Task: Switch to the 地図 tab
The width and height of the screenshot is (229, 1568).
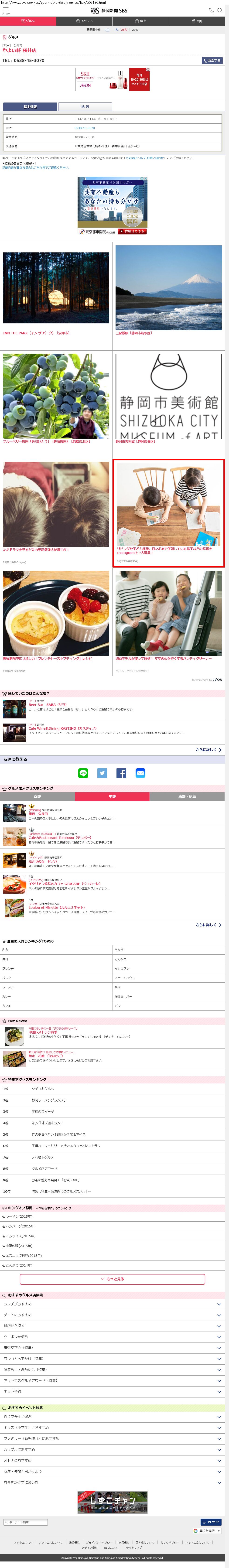Action: tap(85, 106)
